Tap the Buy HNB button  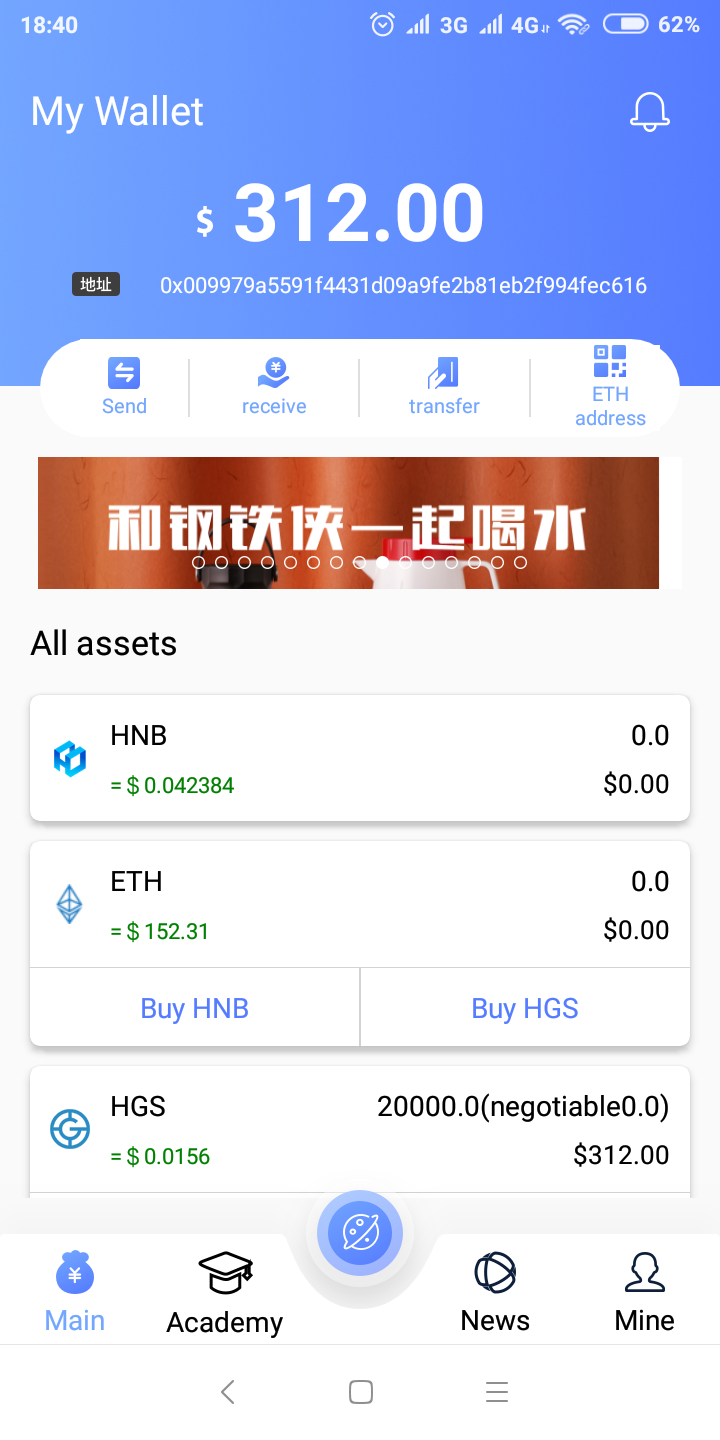coord(194,1007)
